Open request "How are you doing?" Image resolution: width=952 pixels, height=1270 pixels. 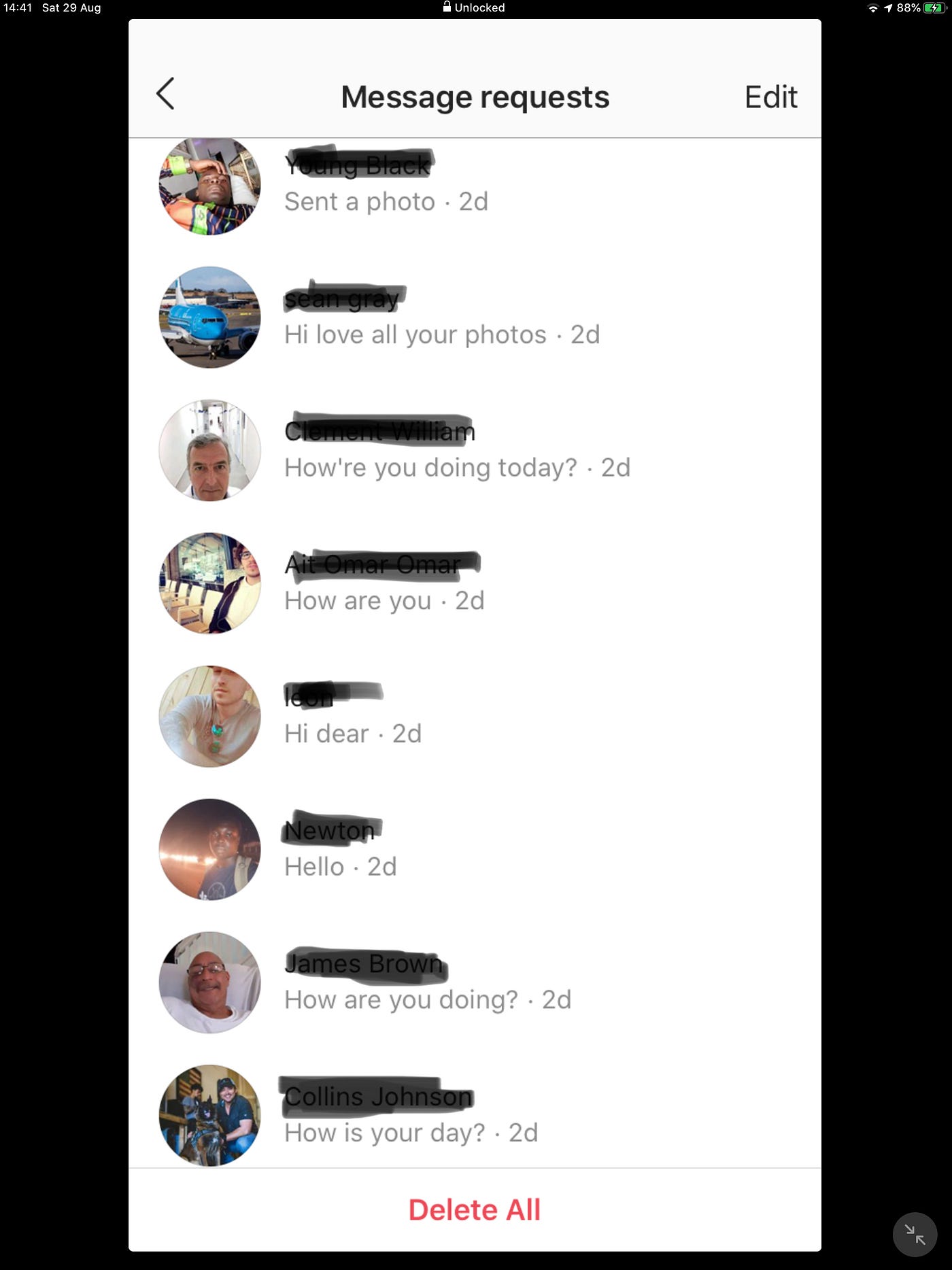click(427, 1000)
